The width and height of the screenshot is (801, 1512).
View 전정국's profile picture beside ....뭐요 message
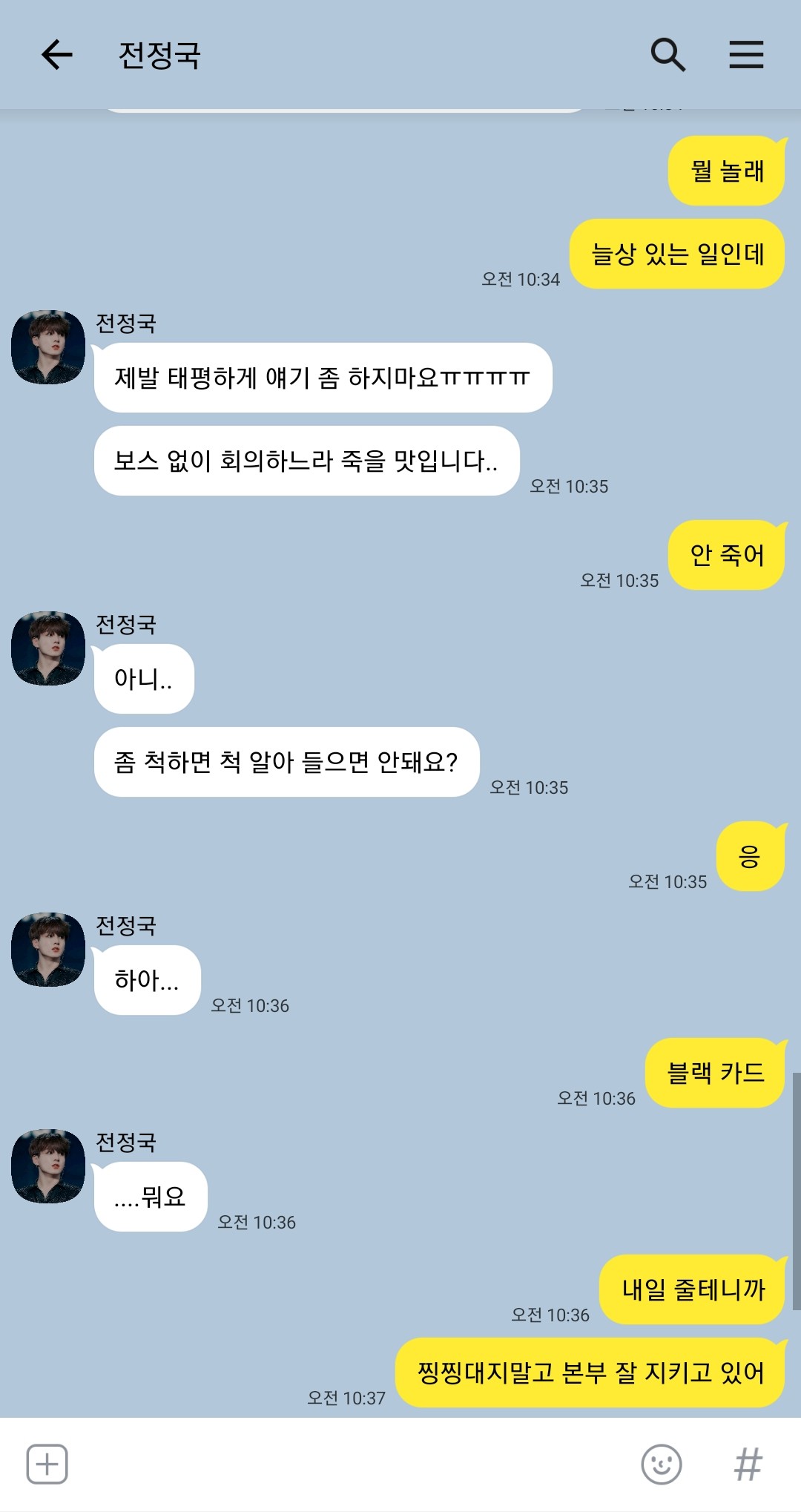[x=48, y=1166]
